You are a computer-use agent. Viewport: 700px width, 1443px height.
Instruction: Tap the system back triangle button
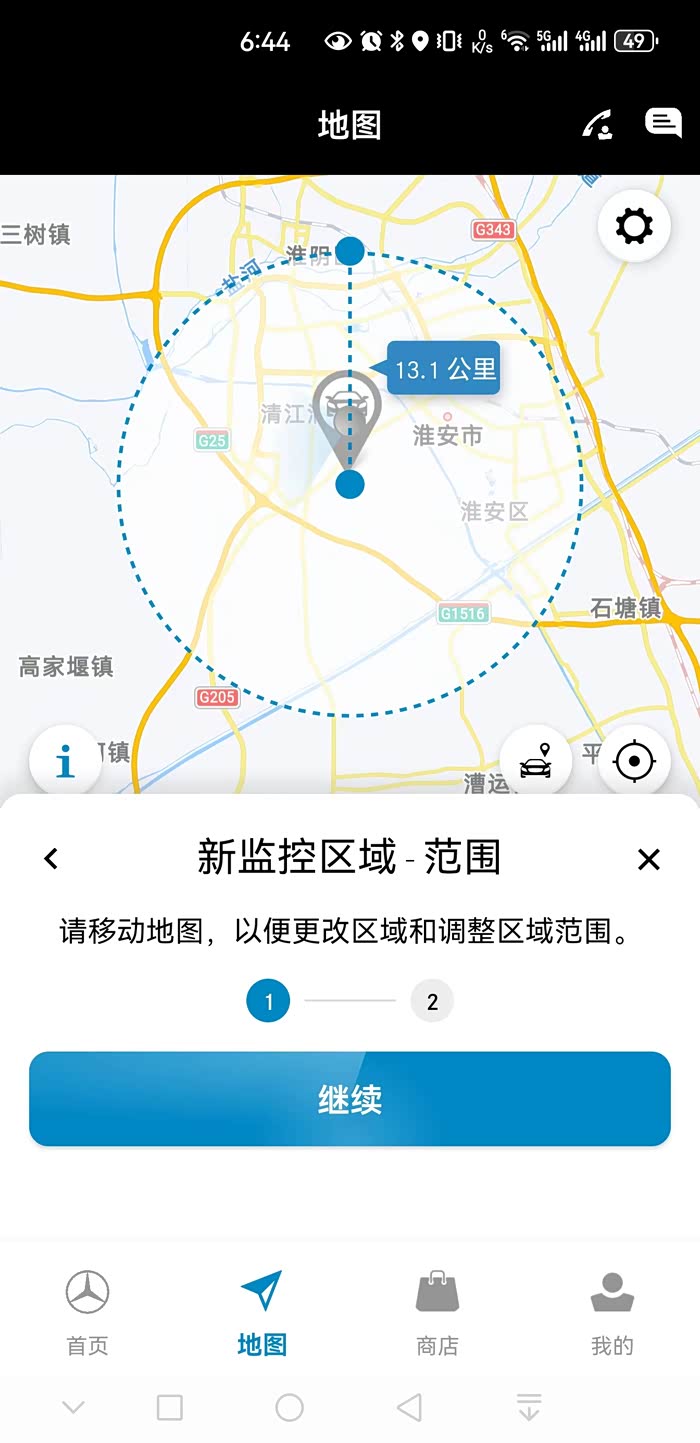[409, 1408]
